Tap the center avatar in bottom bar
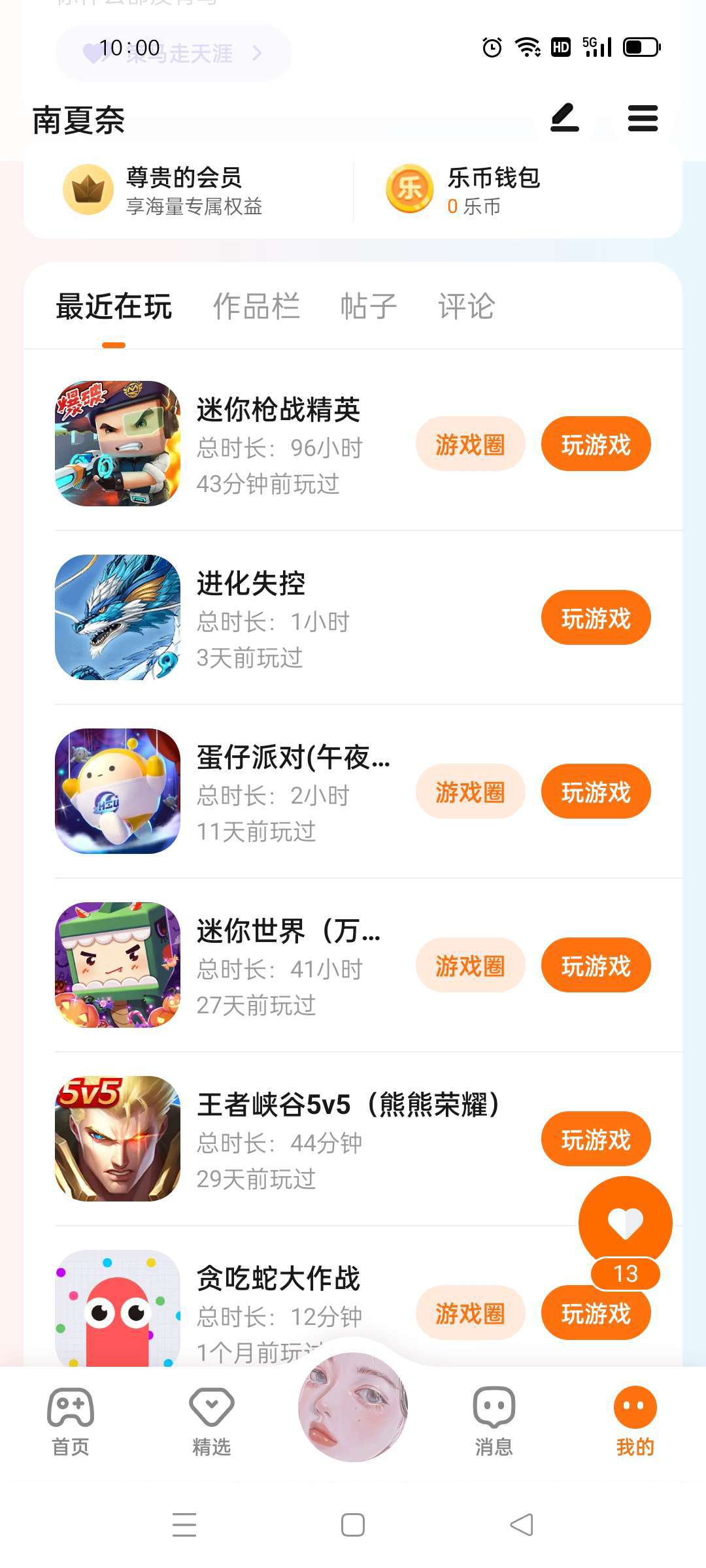 pos(353,1406)
